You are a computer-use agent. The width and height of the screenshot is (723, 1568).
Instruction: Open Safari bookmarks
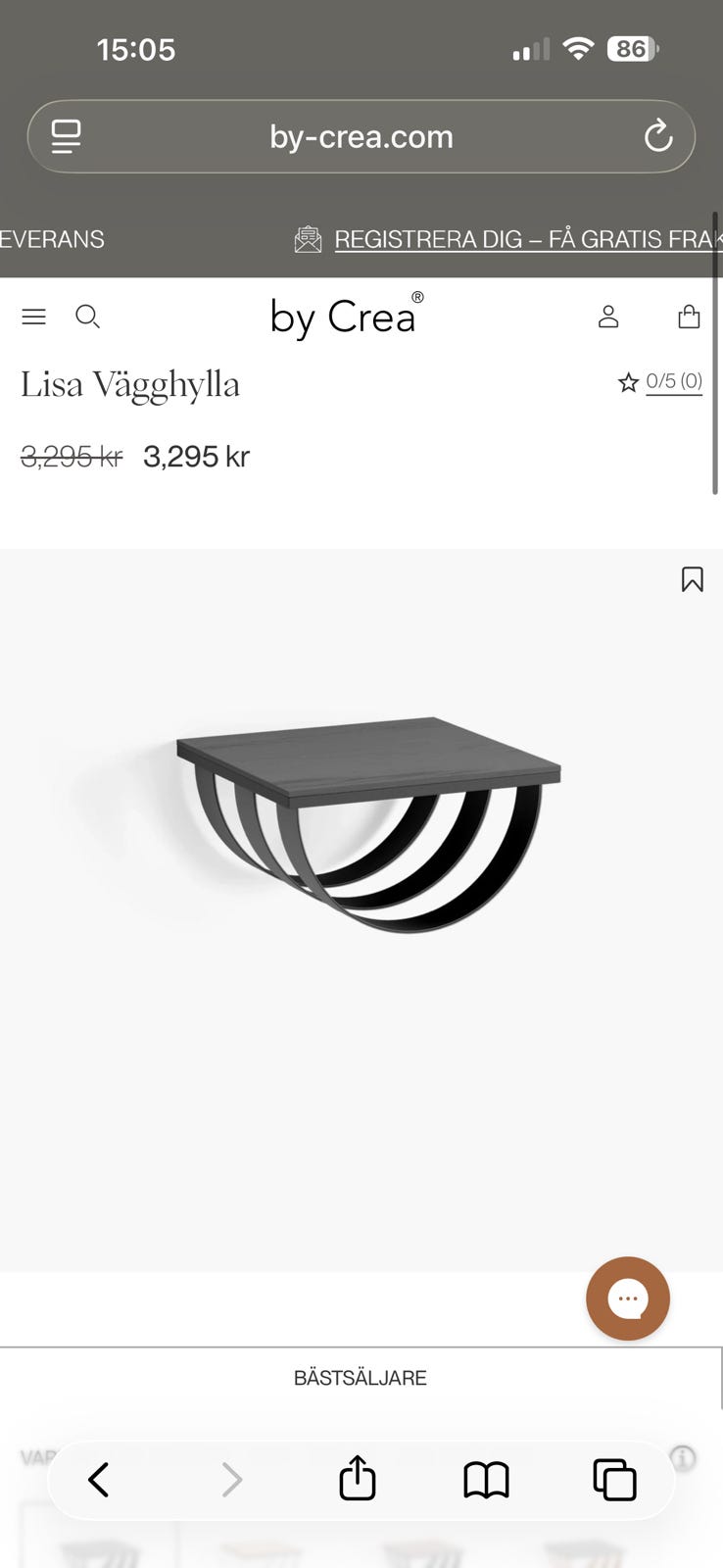click(486, 1479)
